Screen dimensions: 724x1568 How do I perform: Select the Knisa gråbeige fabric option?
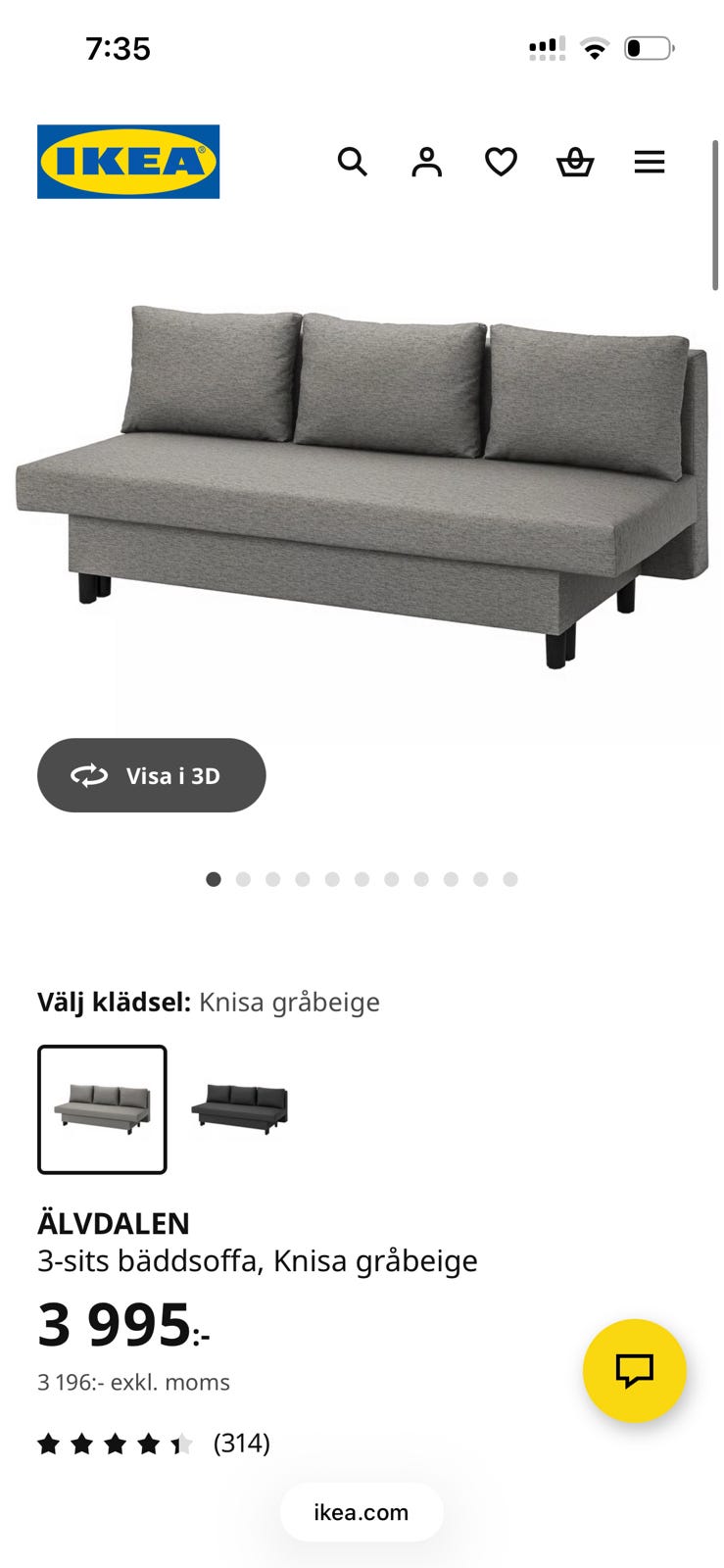coord(102,1108)
